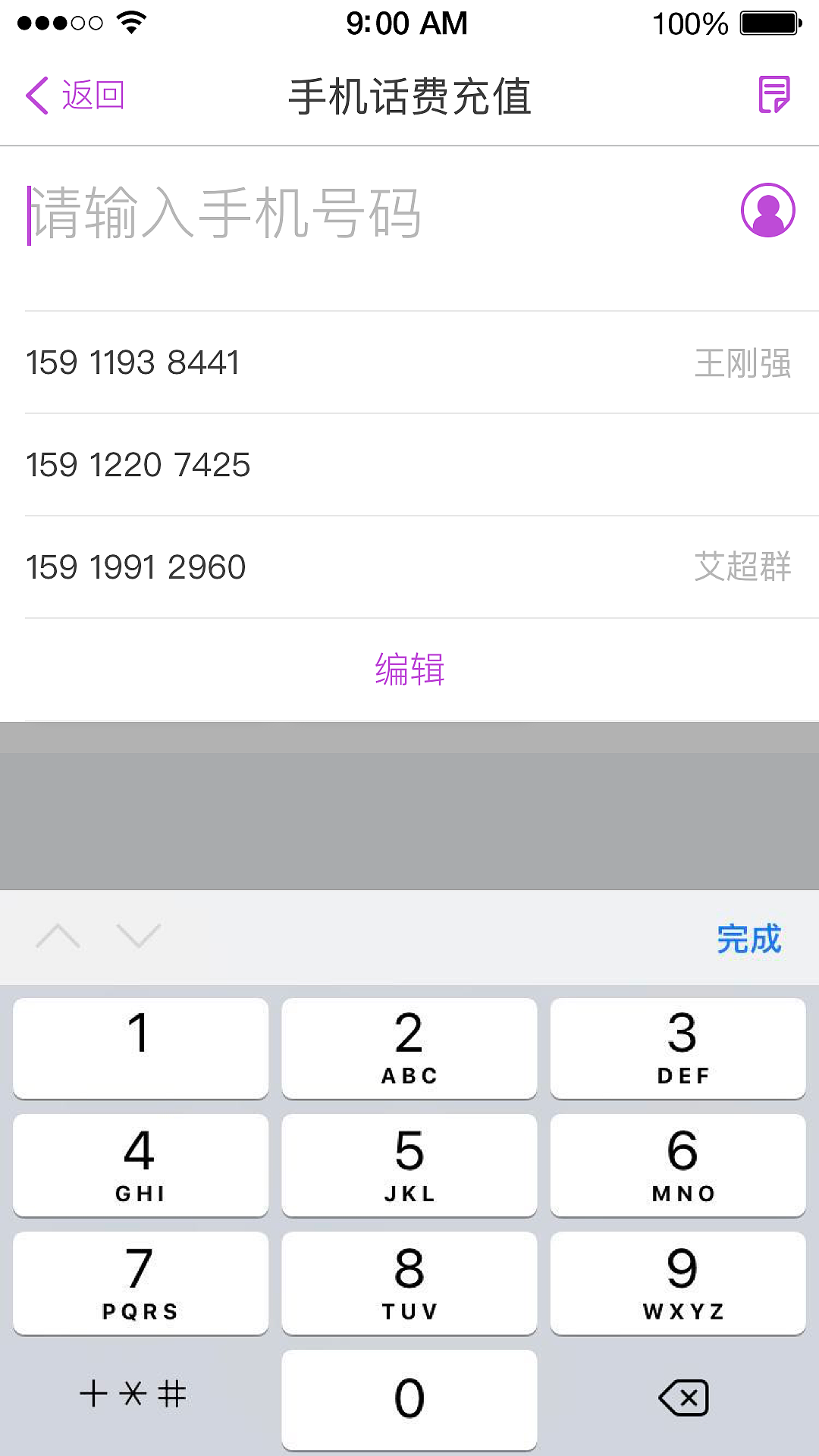Image resolution: width=819 pixels, height=1456 pixels.
Task: Tap the 手机话费充值 title bar
Action: click(409, 95)
